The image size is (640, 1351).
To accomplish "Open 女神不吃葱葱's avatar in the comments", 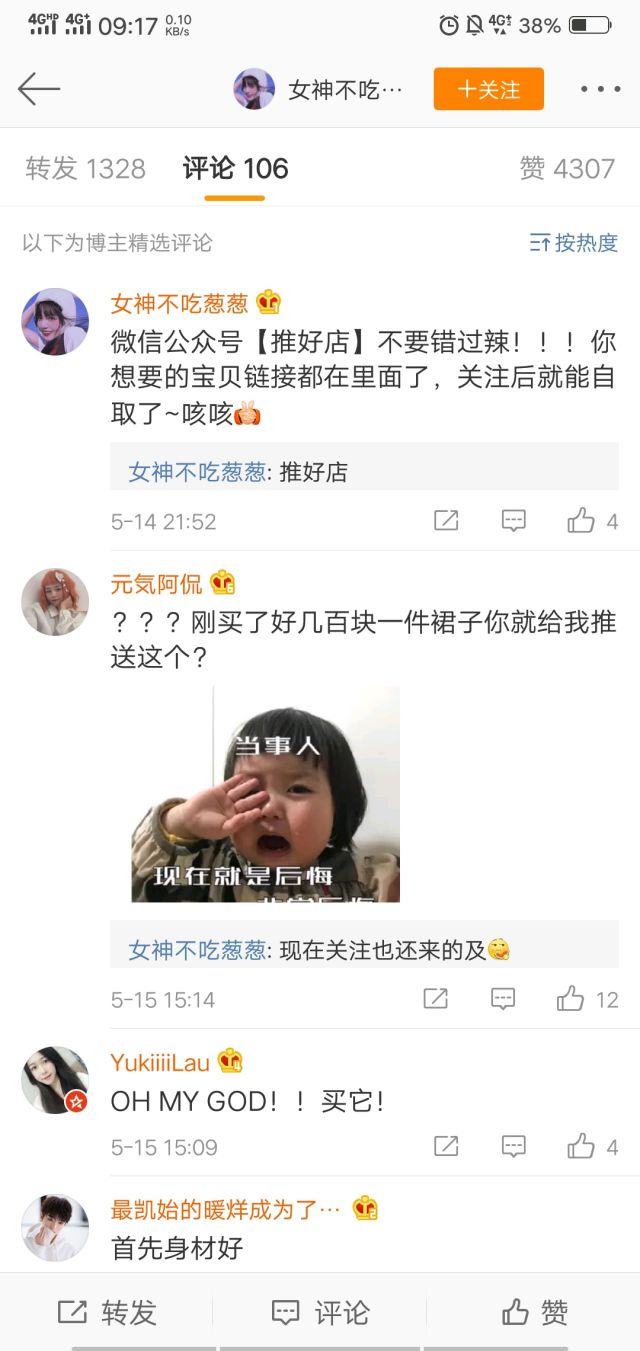I will click(x=55, y=321).
